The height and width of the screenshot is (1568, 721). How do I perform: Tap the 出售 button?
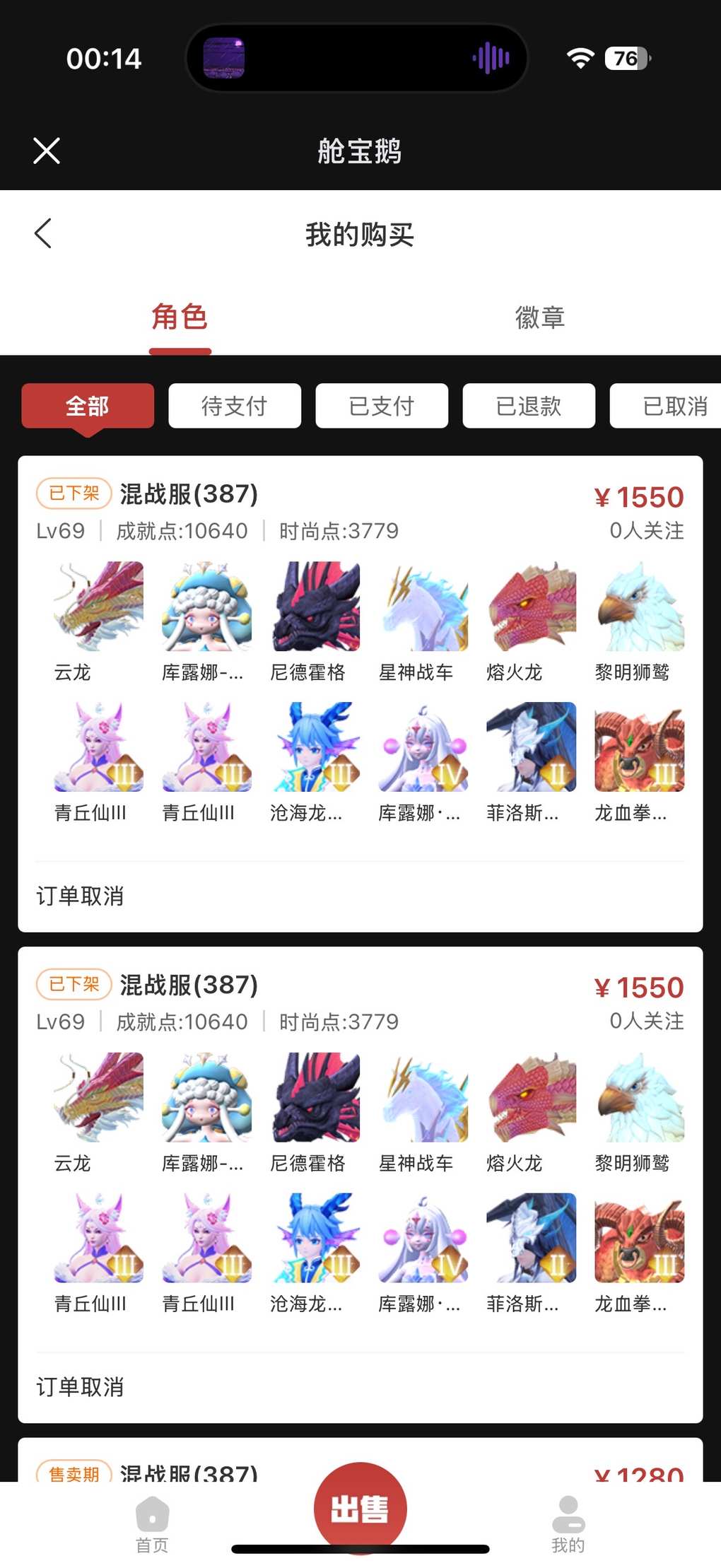click(360, 1509)
